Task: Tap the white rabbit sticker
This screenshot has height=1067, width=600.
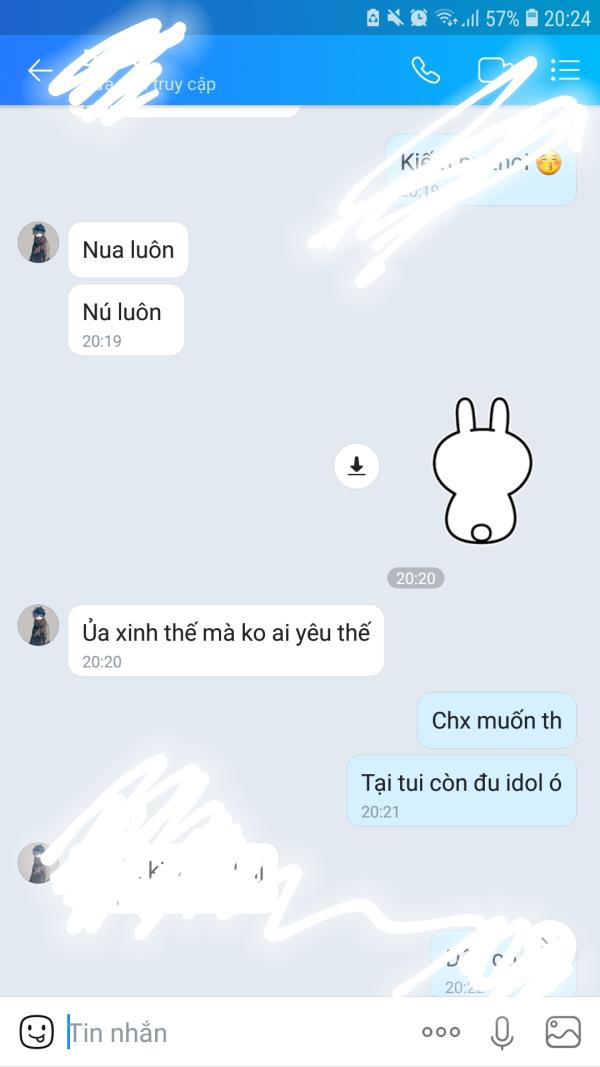Action: coord(482,471)
